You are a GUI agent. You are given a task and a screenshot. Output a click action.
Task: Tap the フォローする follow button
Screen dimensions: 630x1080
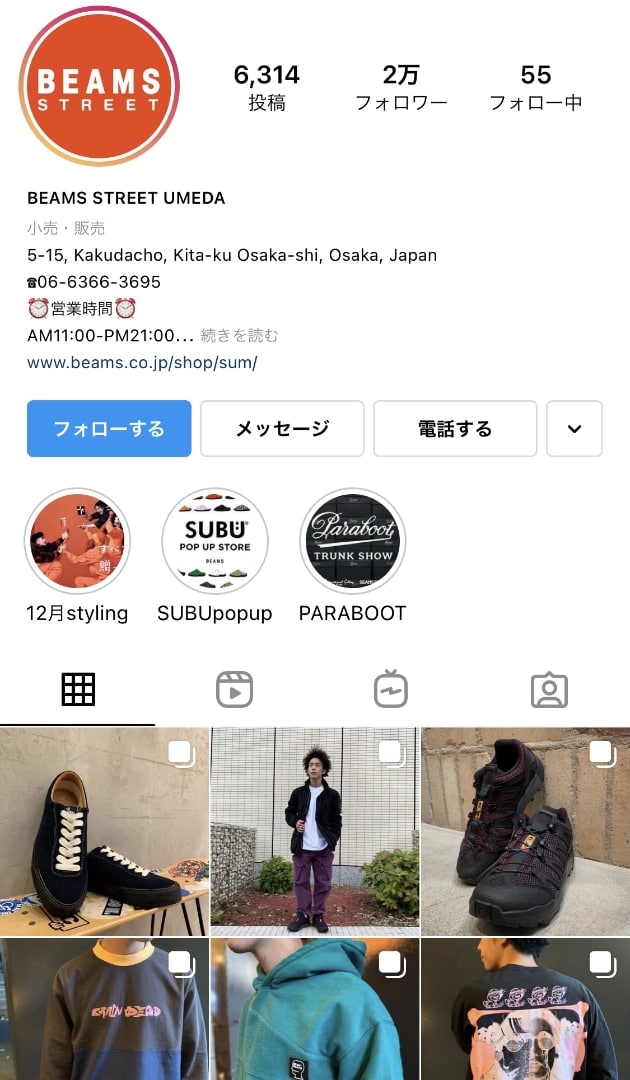pos(109,429)
